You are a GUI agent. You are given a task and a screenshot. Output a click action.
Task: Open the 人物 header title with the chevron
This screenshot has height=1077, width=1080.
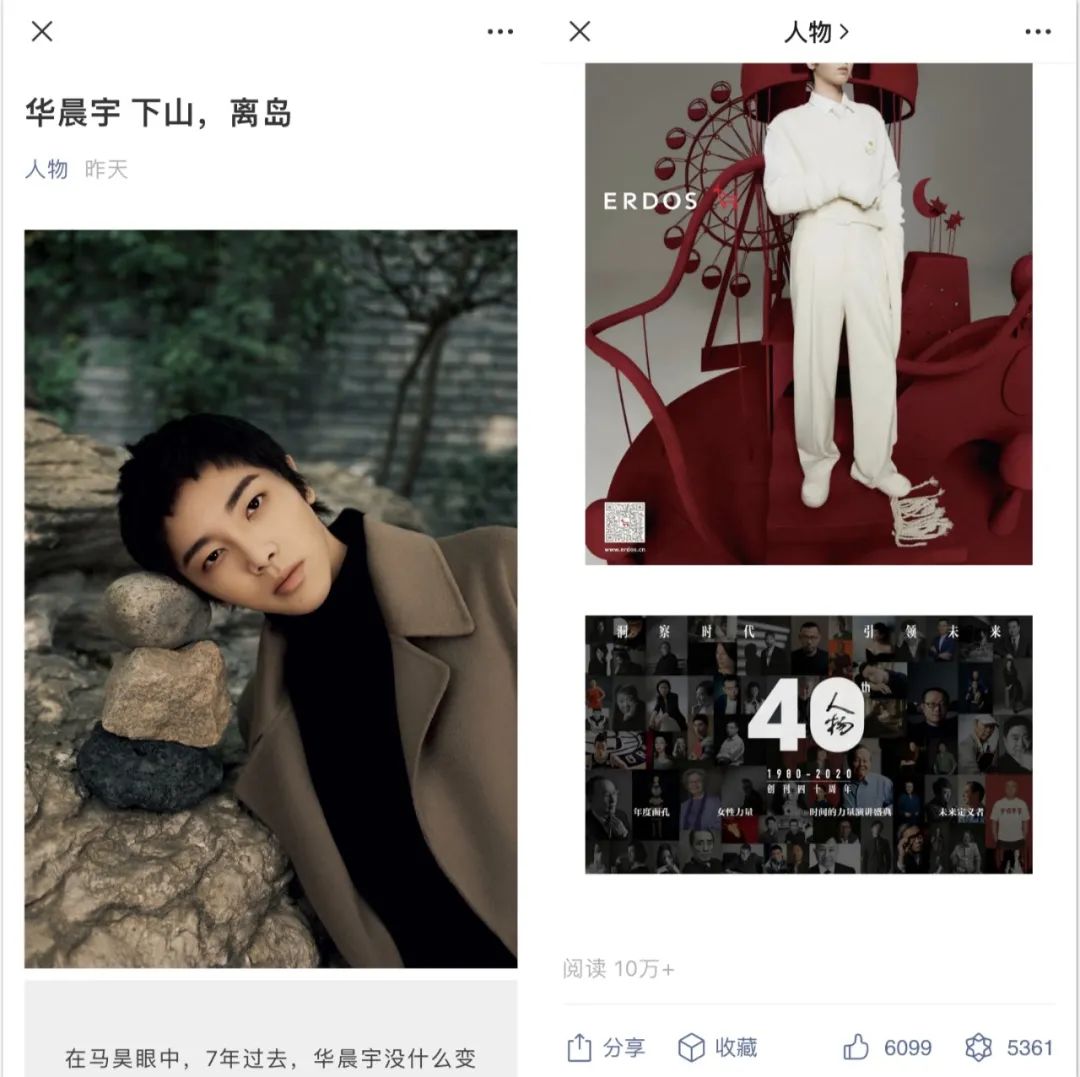click(x=816, y=32)
